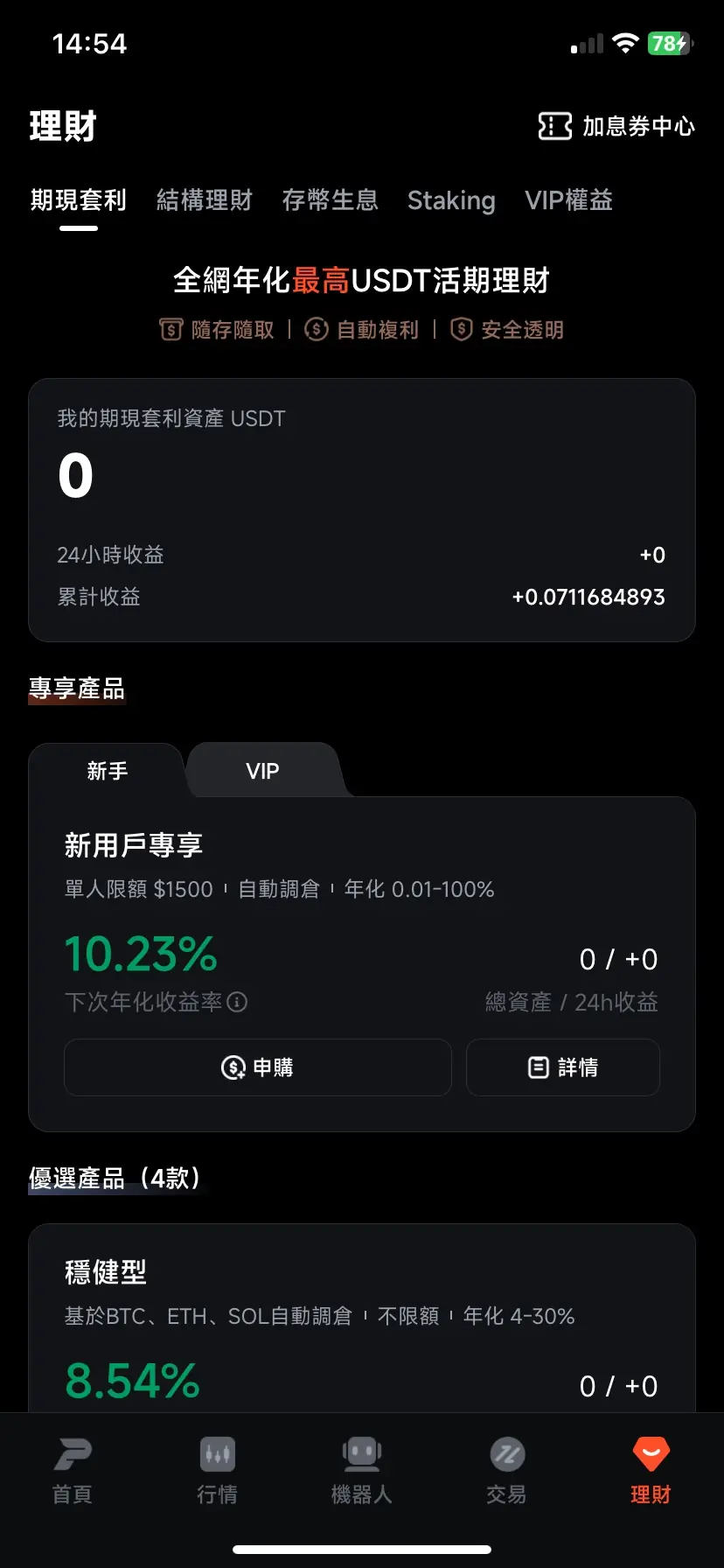
Task: Select the 新手 products tab
Action: click(x=107, y=771)
